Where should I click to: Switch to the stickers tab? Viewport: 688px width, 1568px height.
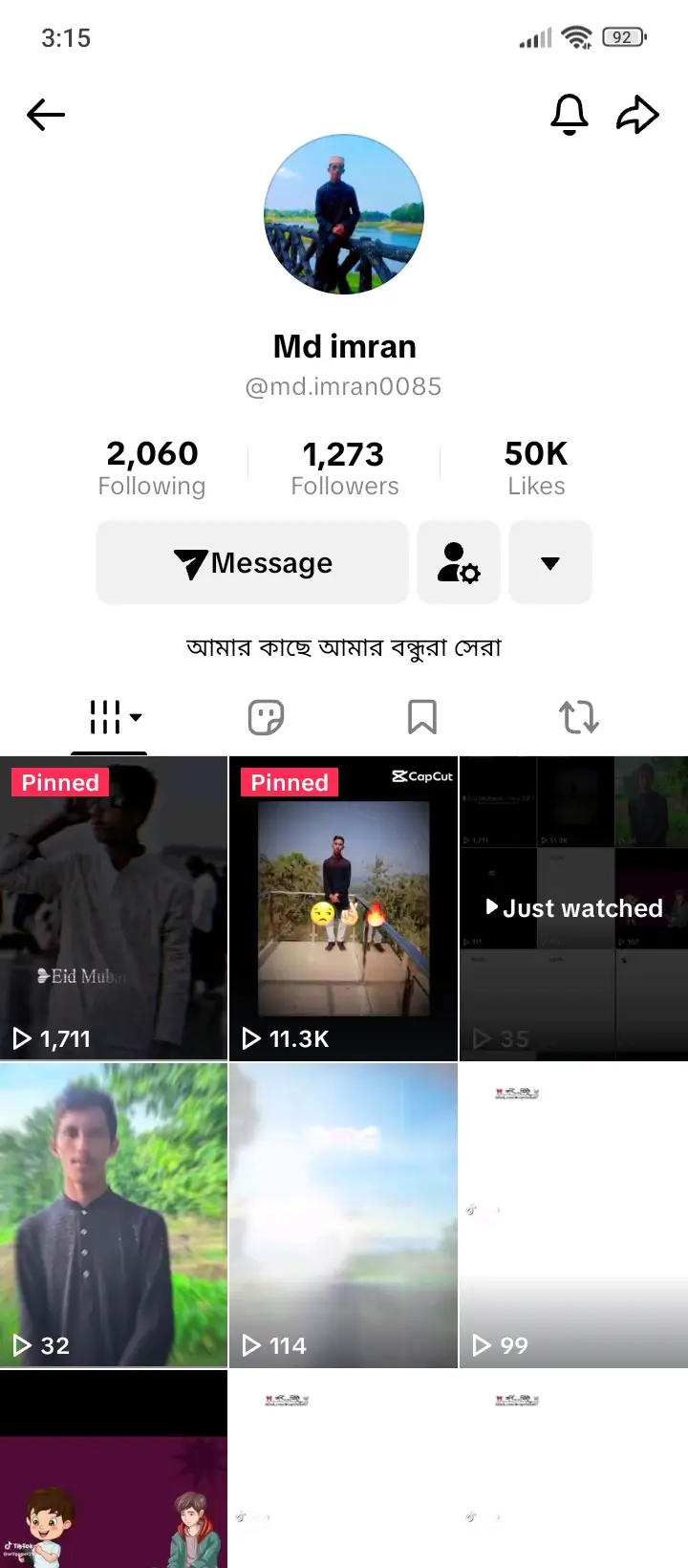[266, 717]
